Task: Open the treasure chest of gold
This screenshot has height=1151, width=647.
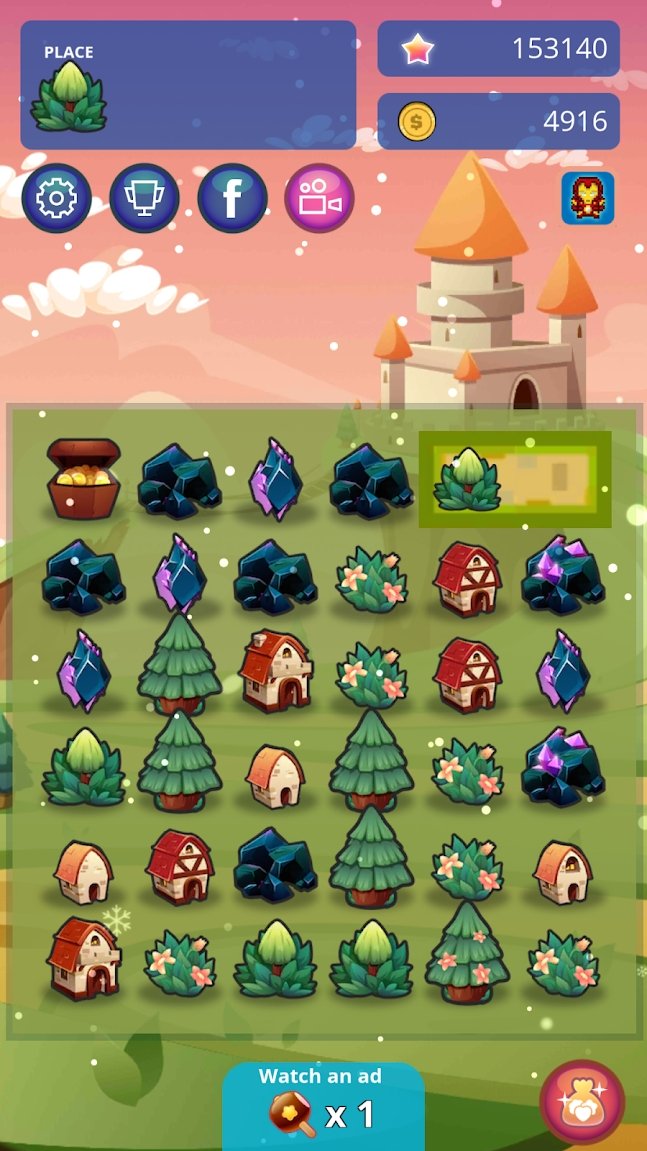Action: click(x=84, y=479)
